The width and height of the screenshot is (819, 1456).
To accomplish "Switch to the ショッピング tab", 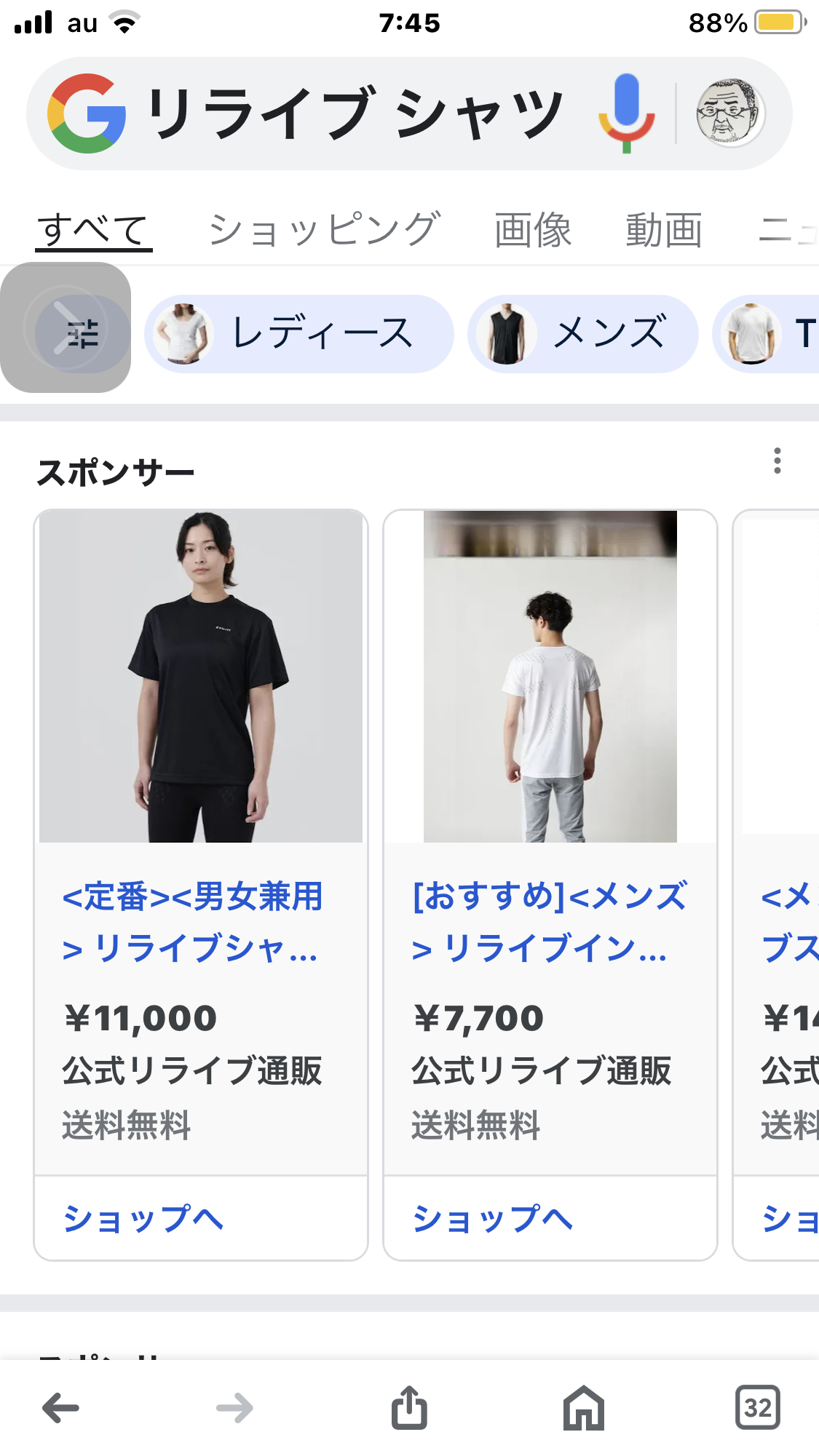I will pyautogui.click(x=324, y=230).
